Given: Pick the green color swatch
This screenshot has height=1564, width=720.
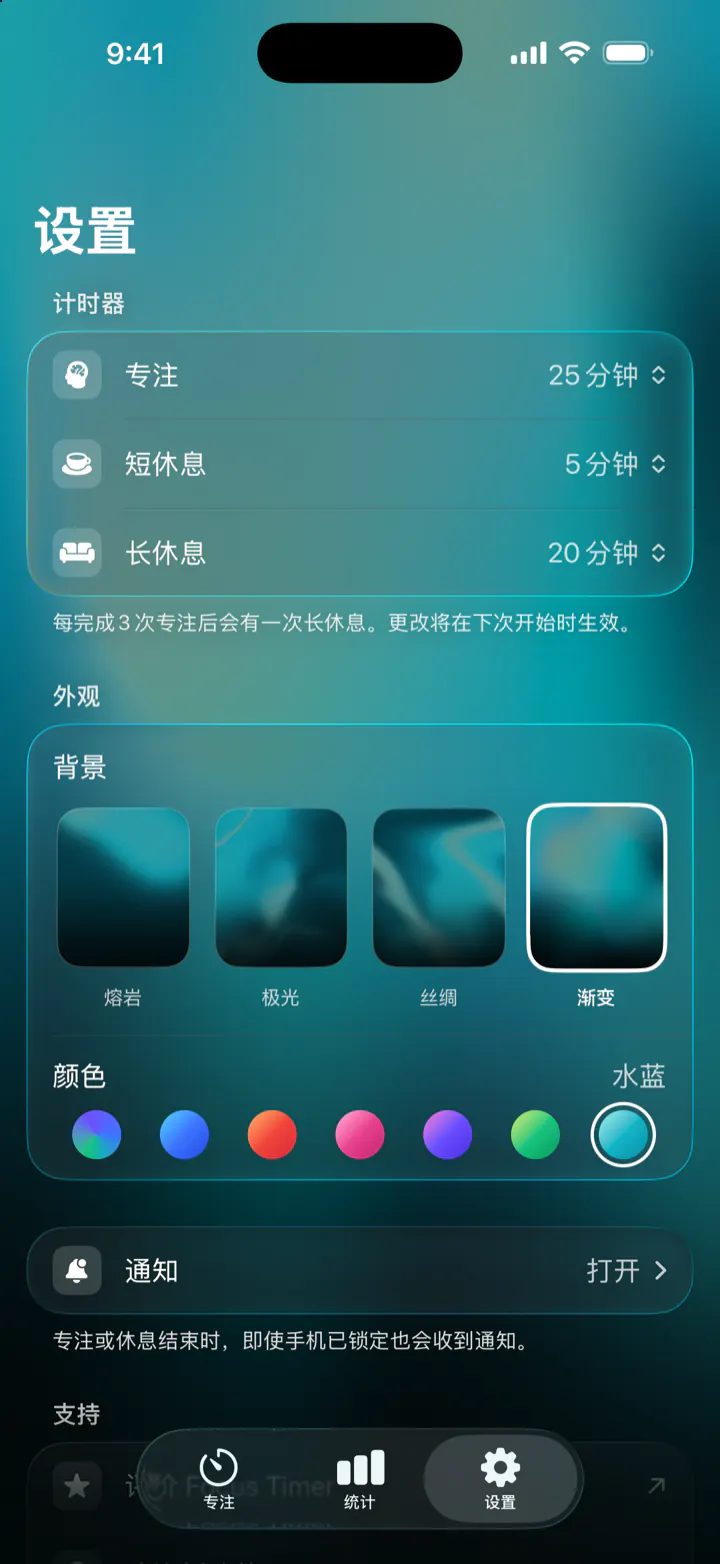Looking at the screenshot, I should 536,1135.
